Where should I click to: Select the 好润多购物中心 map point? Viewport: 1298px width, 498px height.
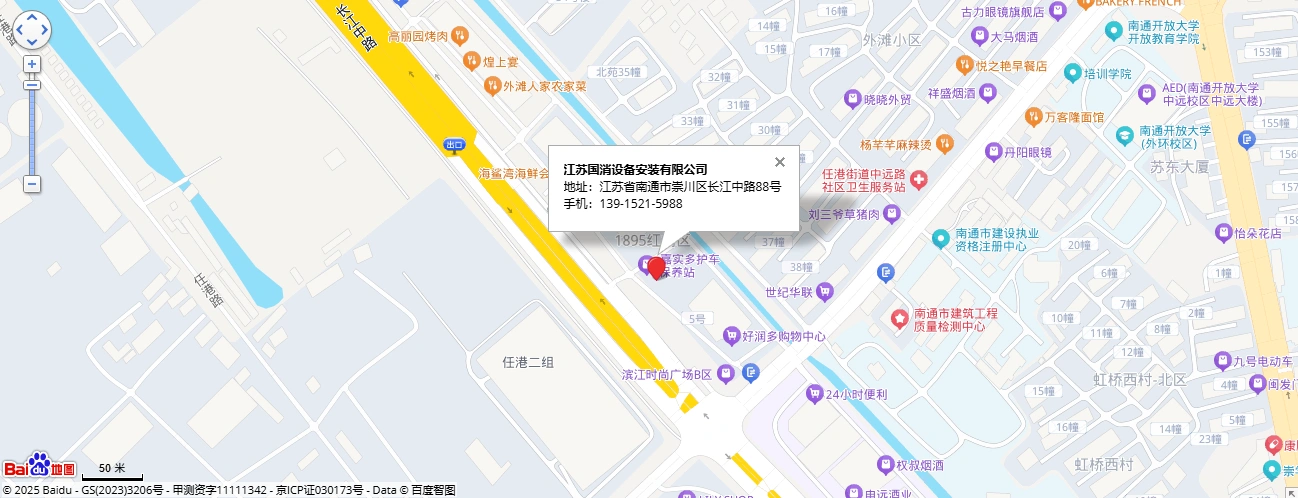[x=731, y=336]
